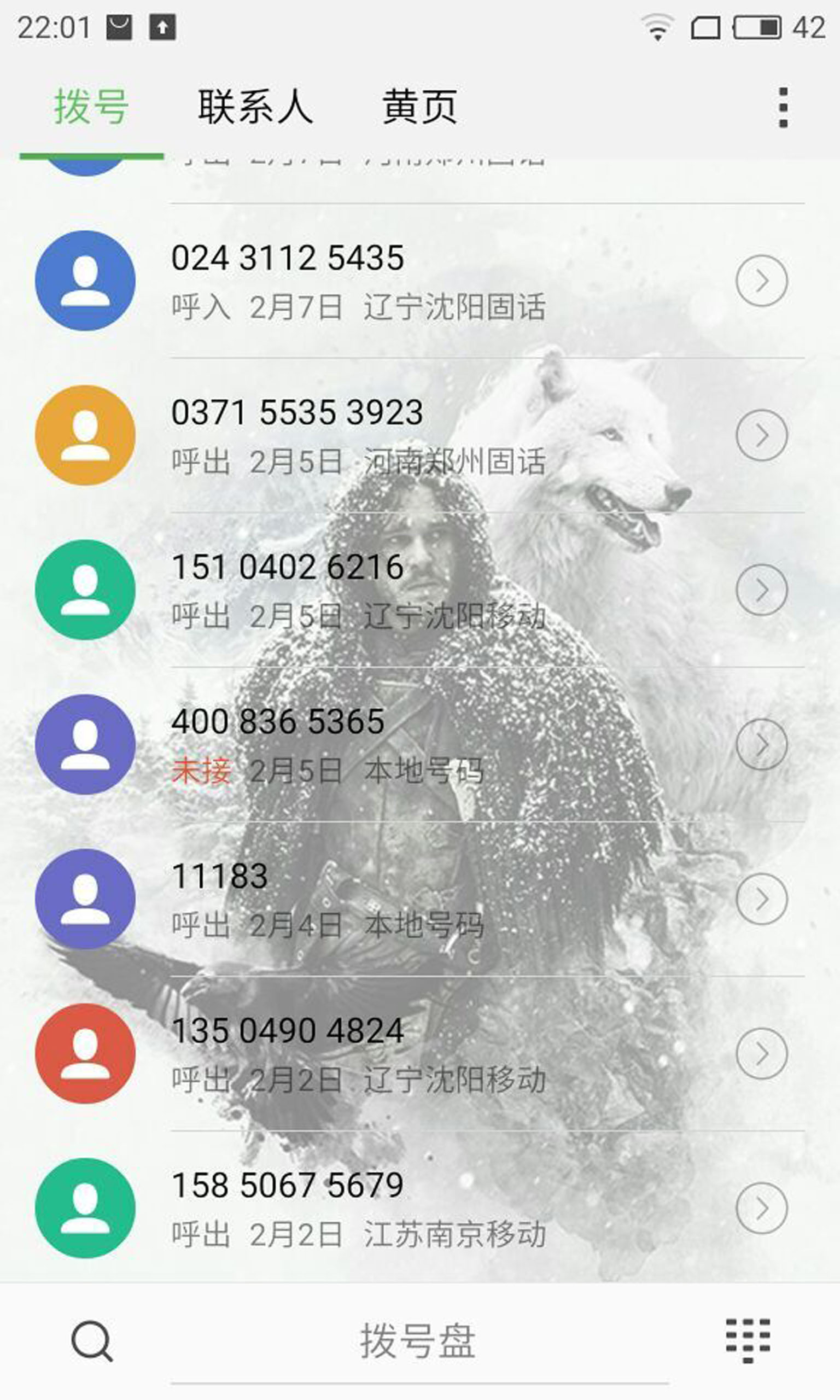This screenshot has width=840, height=1400.
Task: Open details arrow for 024 3112 5435
Action: click(x=761, y=281)
